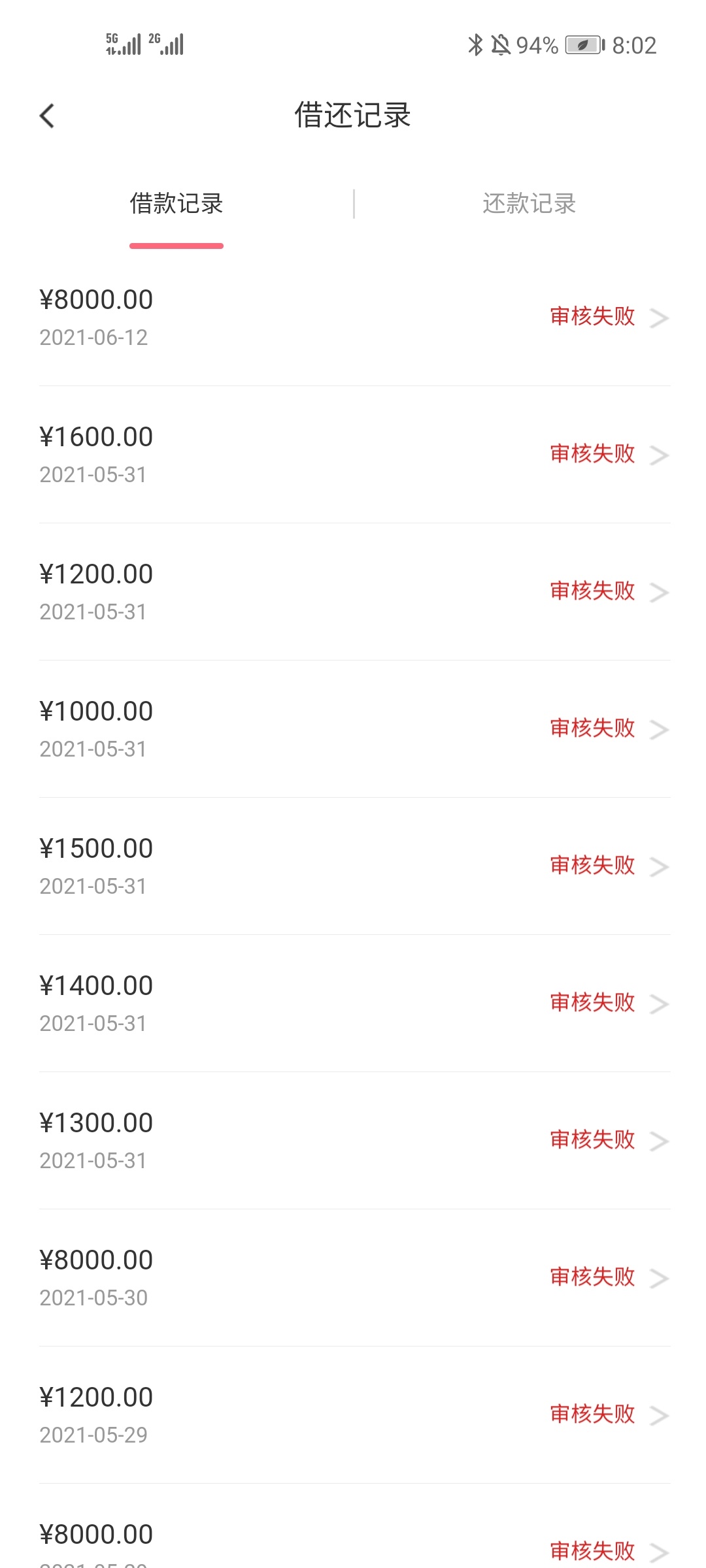View the ¥1200.00 record dated 2021-05-31
The width and height of the screenshot is (706, 1568).
point(354,592)
